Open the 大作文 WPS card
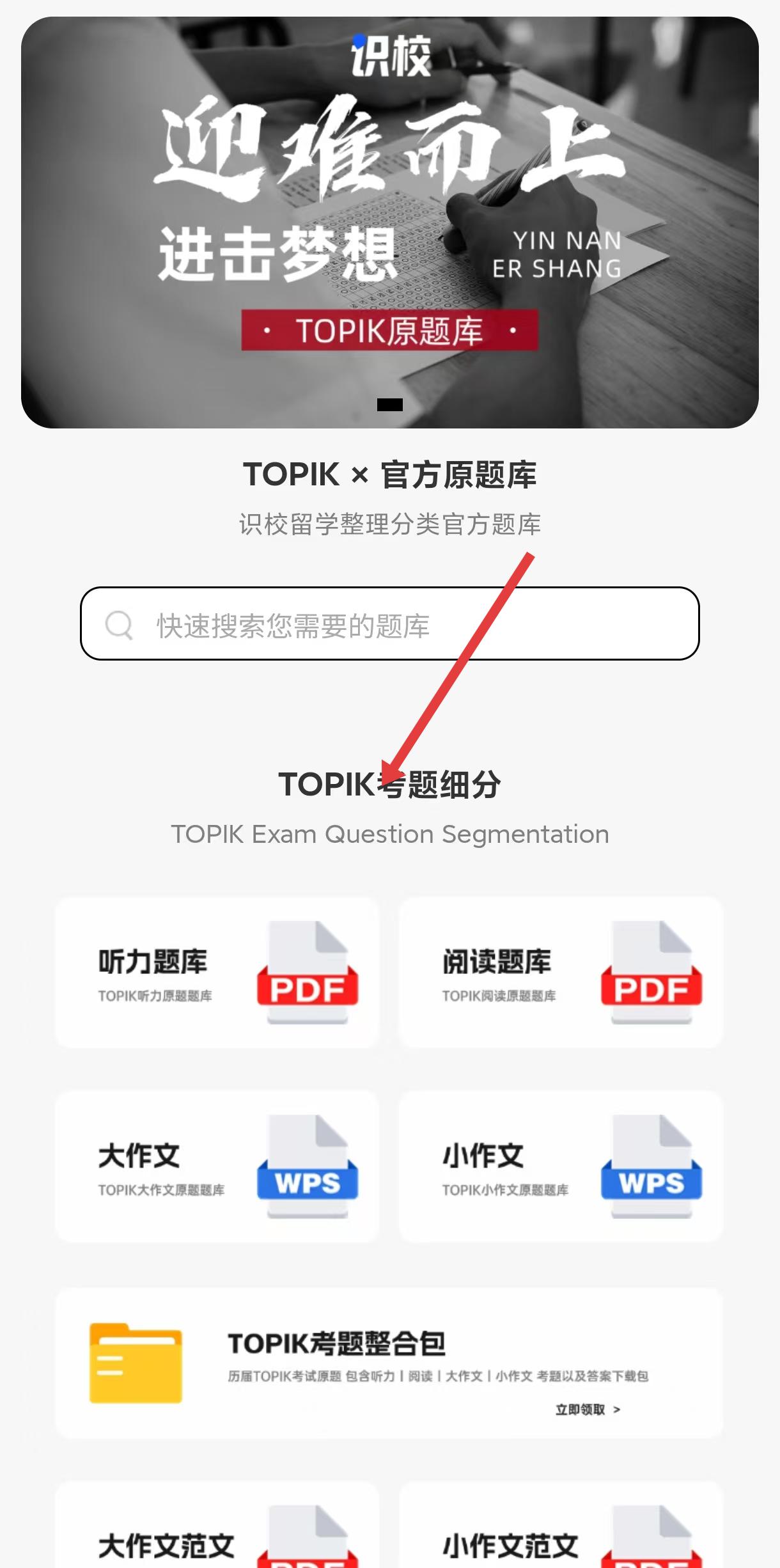 (217, 1167)
